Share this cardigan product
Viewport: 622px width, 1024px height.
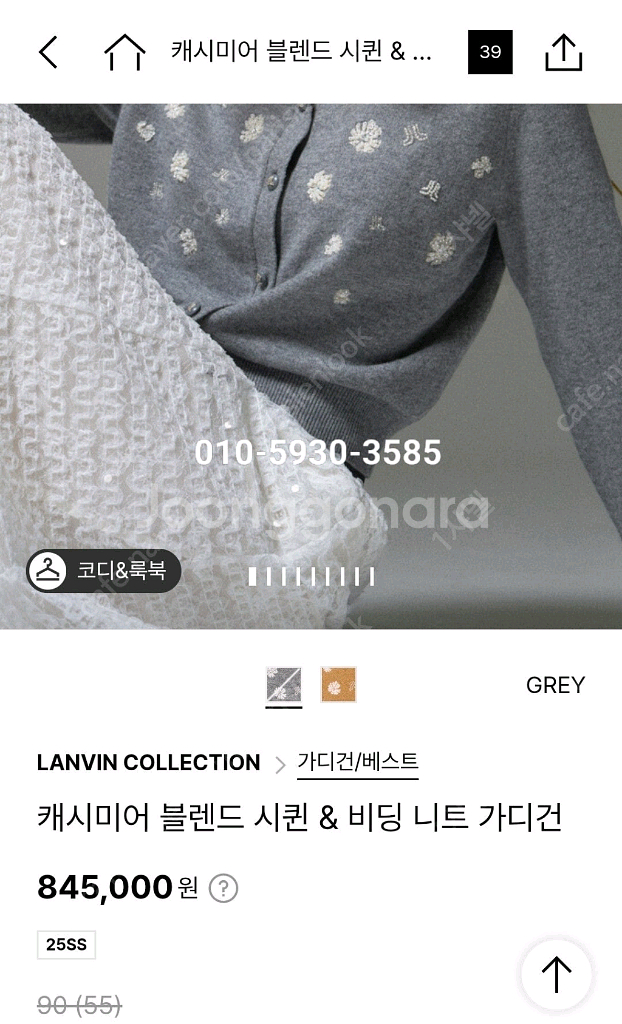tap(563, 52)
